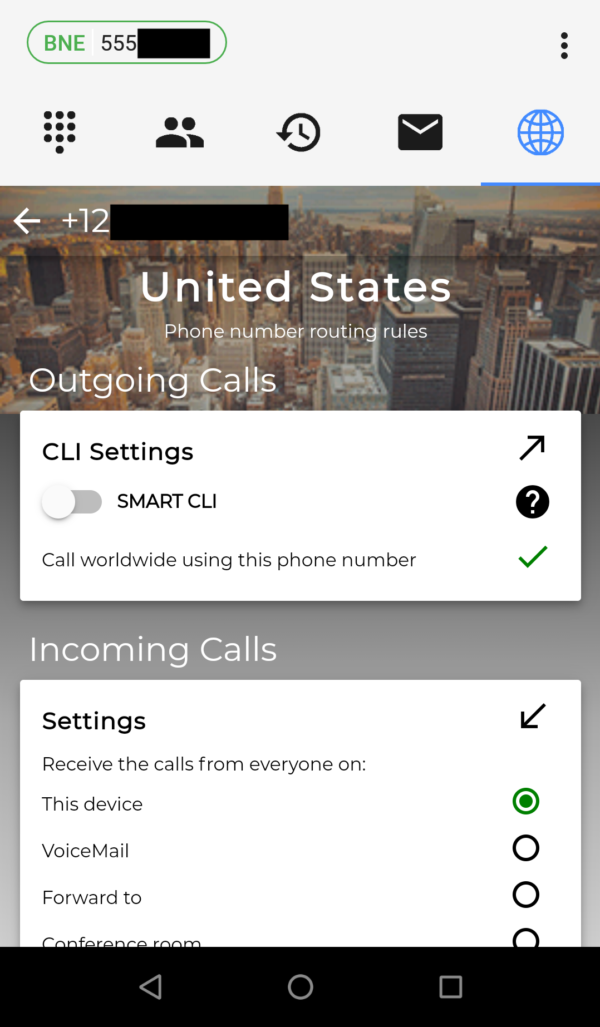Go back using the header arrow
Image resolution: width=600 pixels, height=1027 pixels.
27,221
